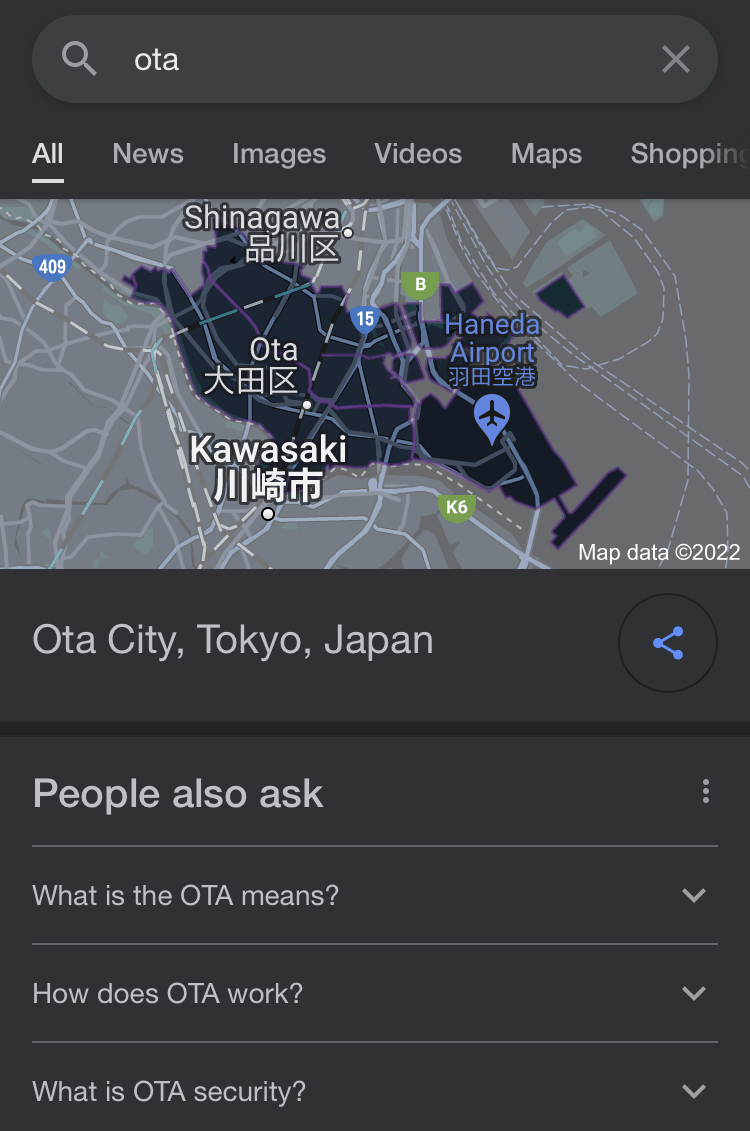750x1131 pixels.
Task: Open People also ask overflow menu
Action: coord(706,791)
